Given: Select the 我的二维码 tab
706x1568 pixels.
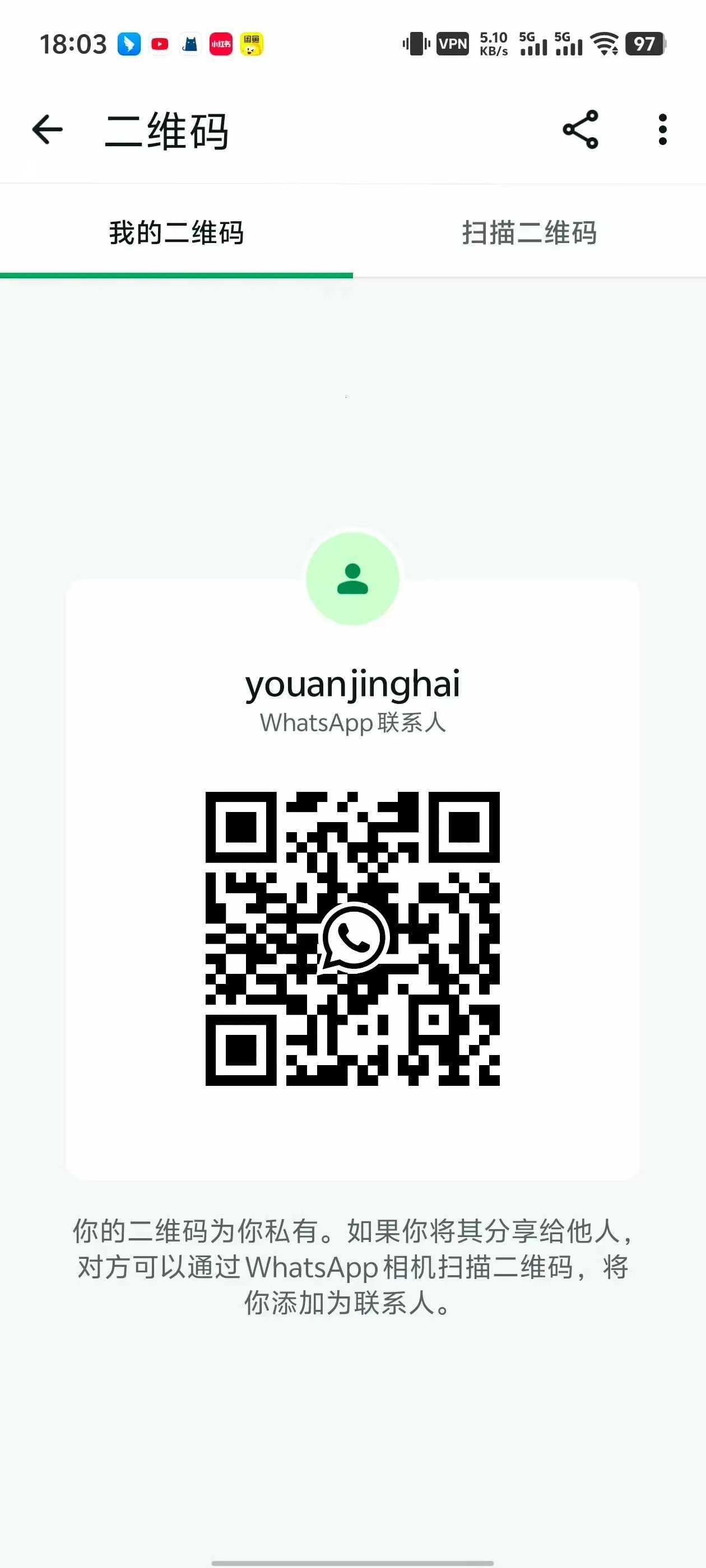Looking at the screenshot, I should 176,233.
